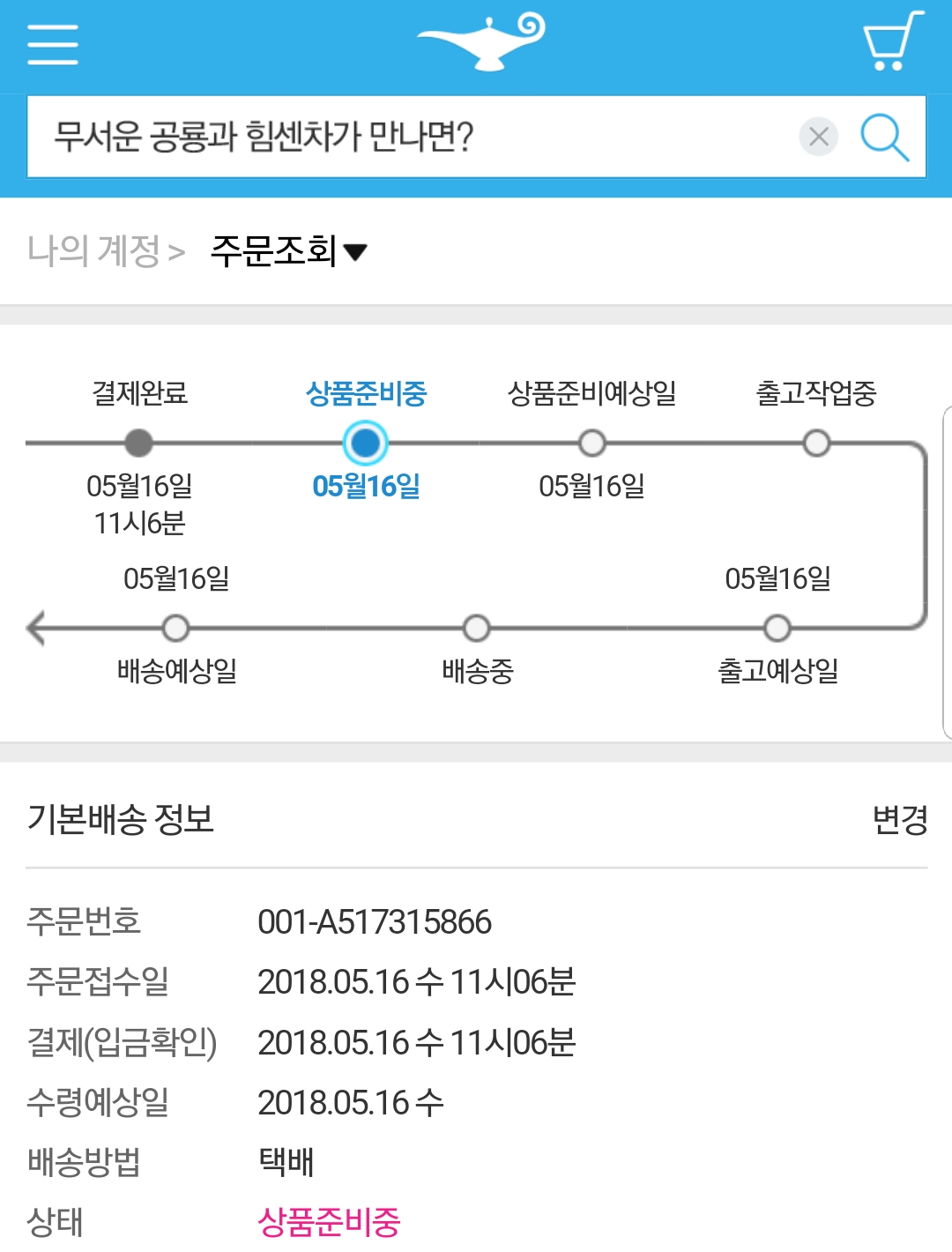
Task: Go to 나의 계정 breadcrumb
Action: [93, 251]
